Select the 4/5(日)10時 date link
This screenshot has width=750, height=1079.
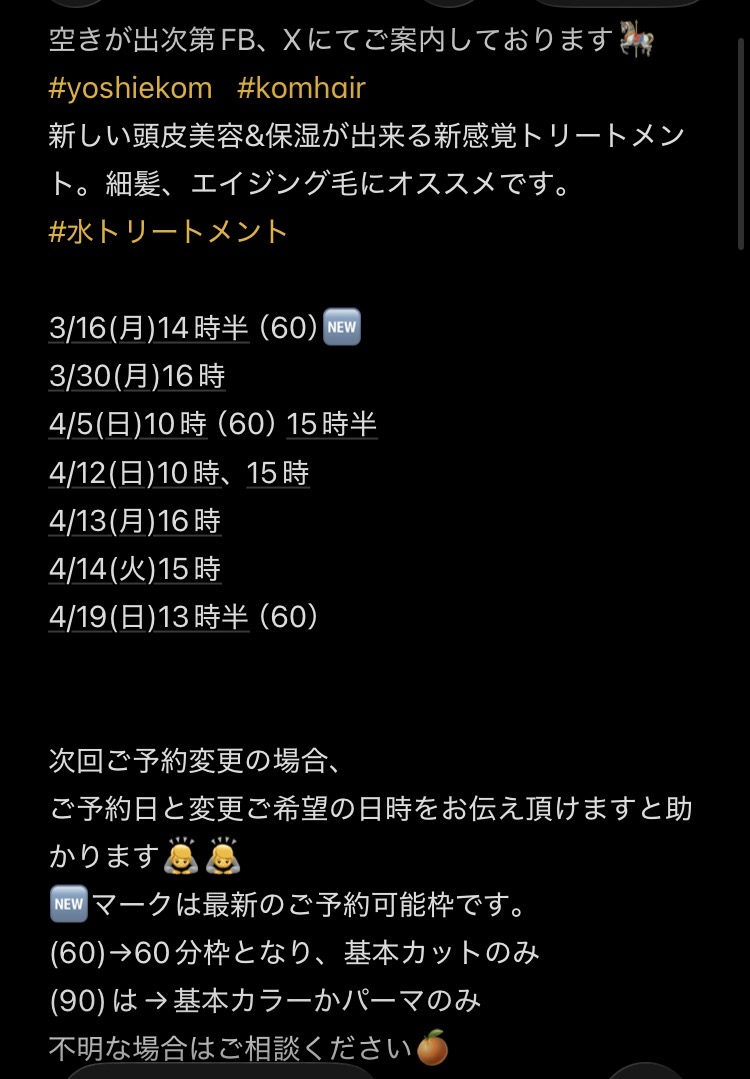[x=127, y=424]
